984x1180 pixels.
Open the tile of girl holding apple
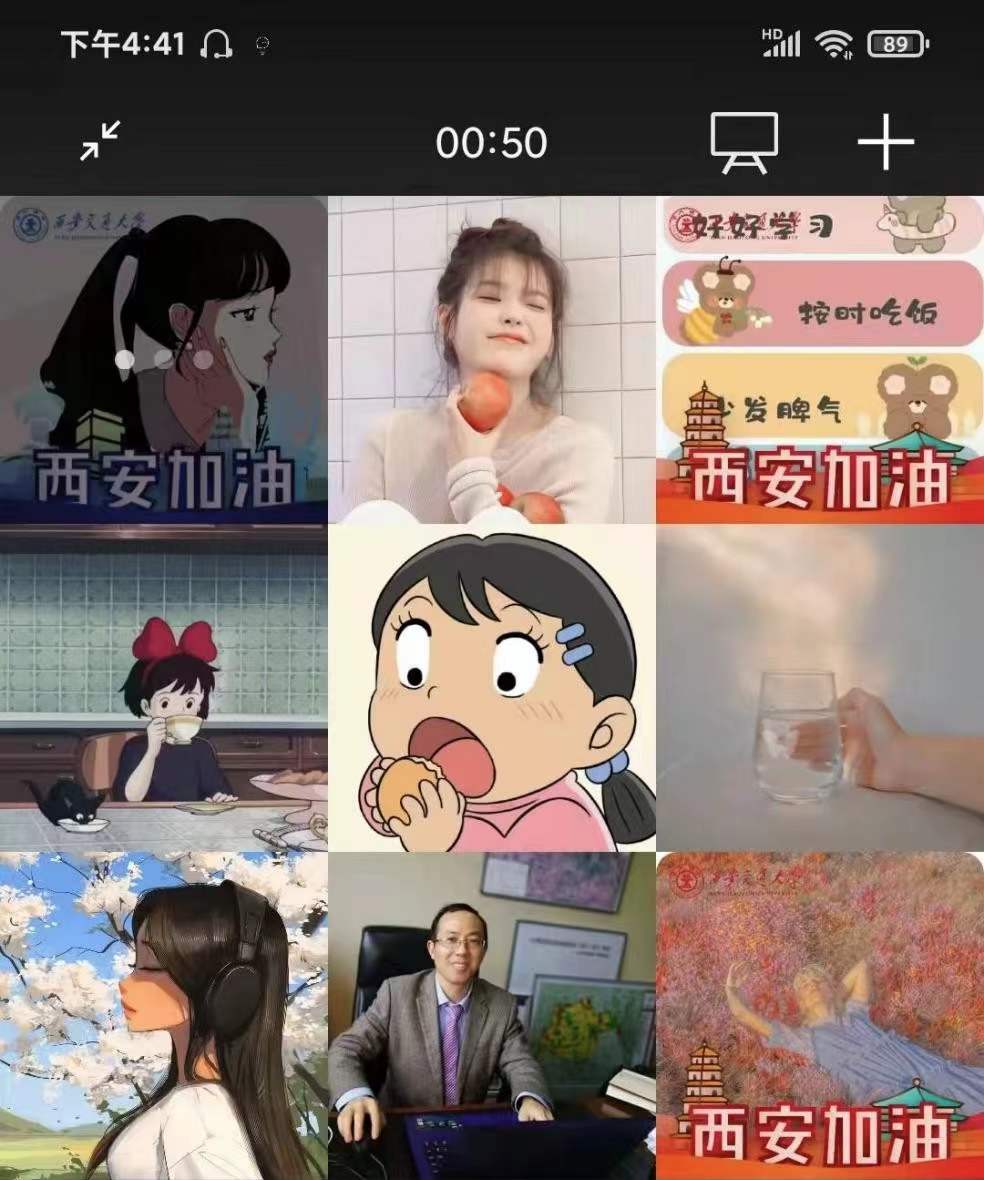[491, 360]
